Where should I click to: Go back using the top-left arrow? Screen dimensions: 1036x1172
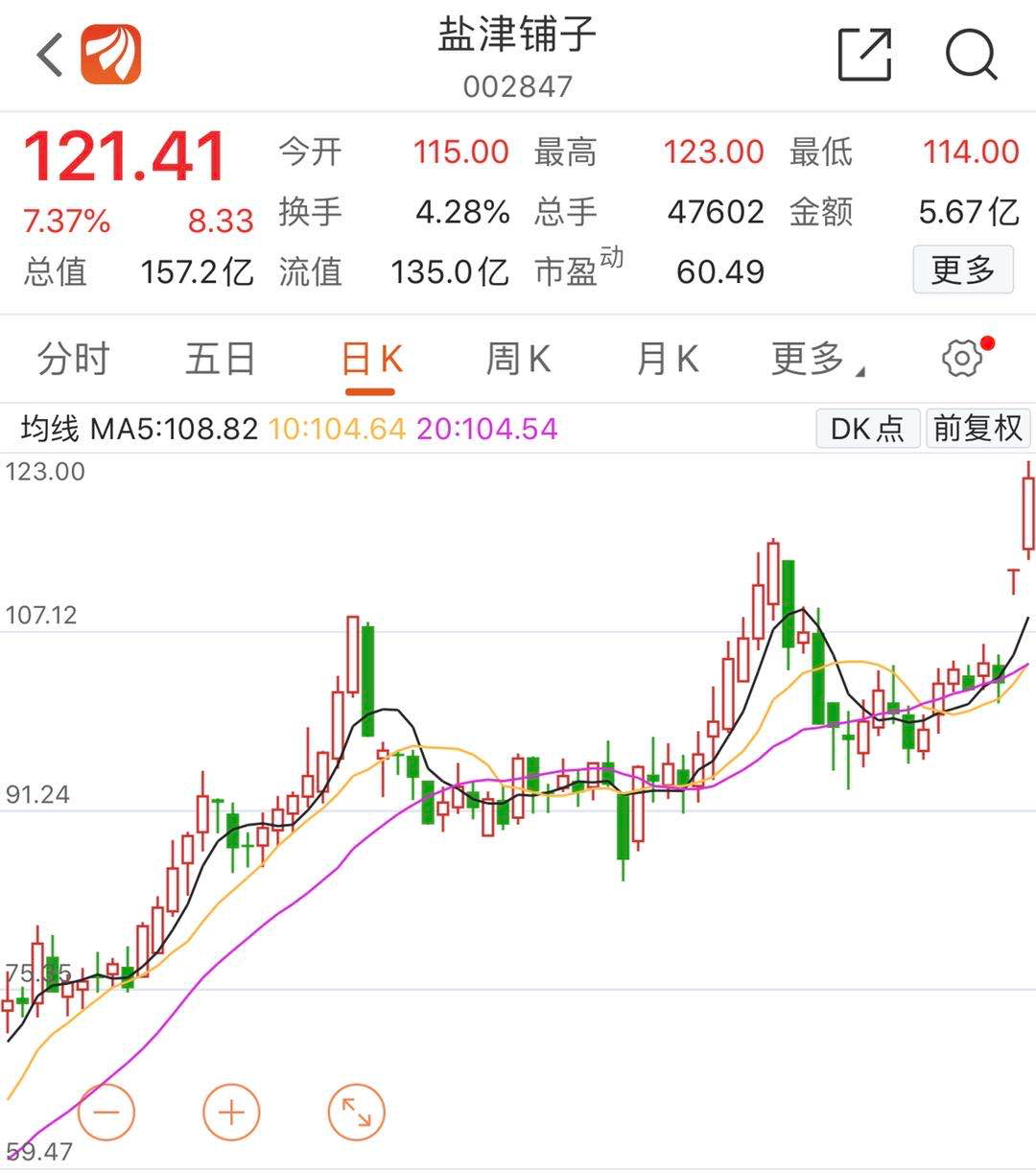[50, 55]
